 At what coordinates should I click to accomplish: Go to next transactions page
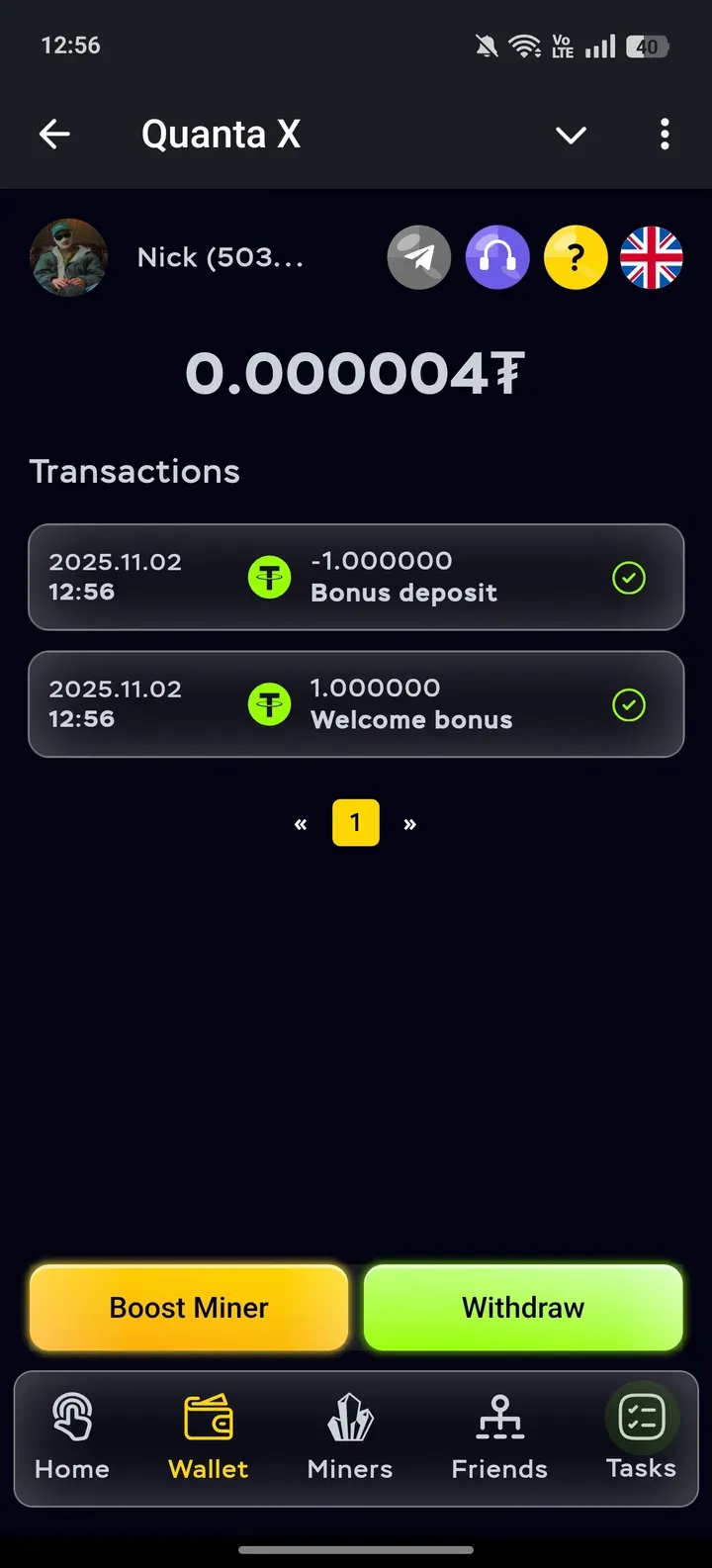pos(410,824)
